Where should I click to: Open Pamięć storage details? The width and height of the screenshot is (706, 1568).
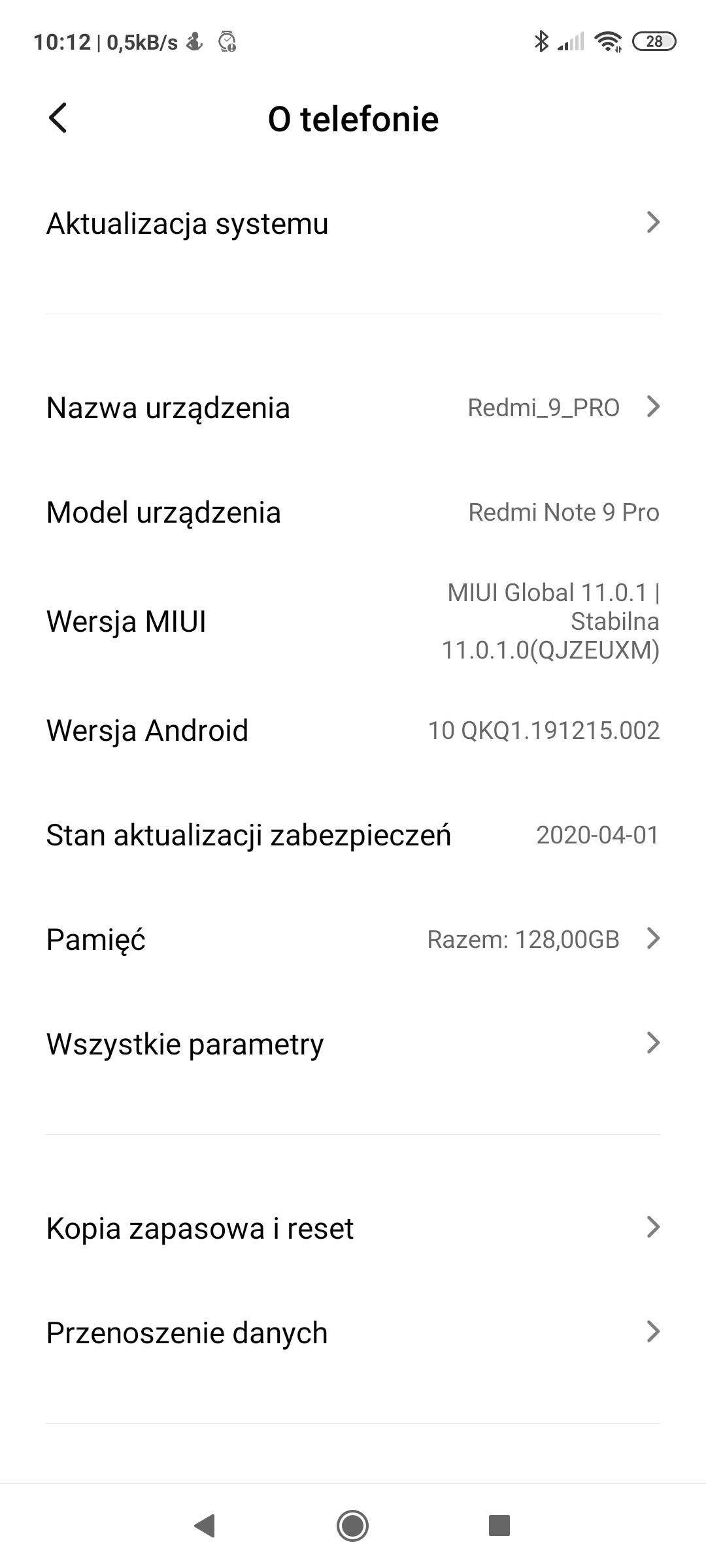[353, 939]
